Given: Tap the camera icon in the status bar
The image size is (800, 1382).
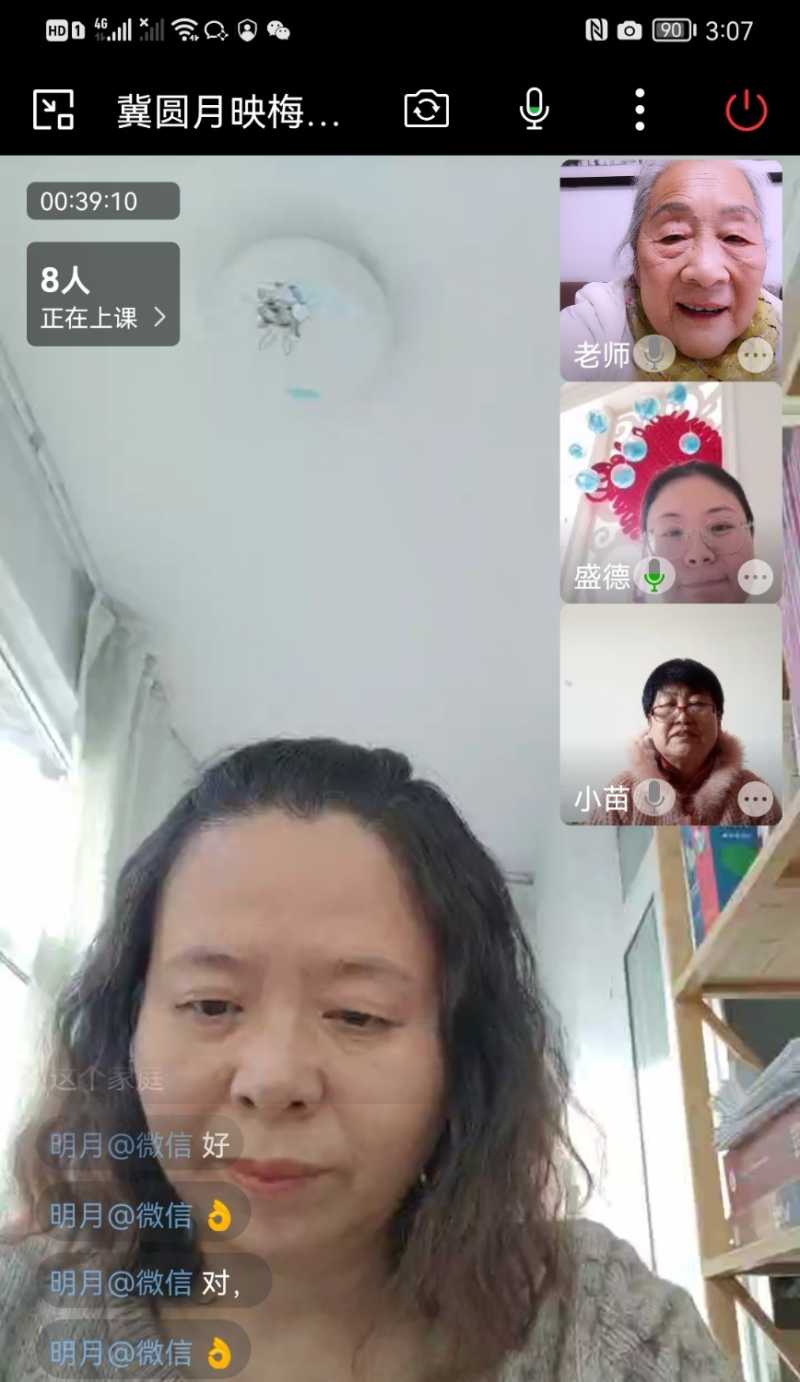Looking at the screenshot, I should pos(628,29).
